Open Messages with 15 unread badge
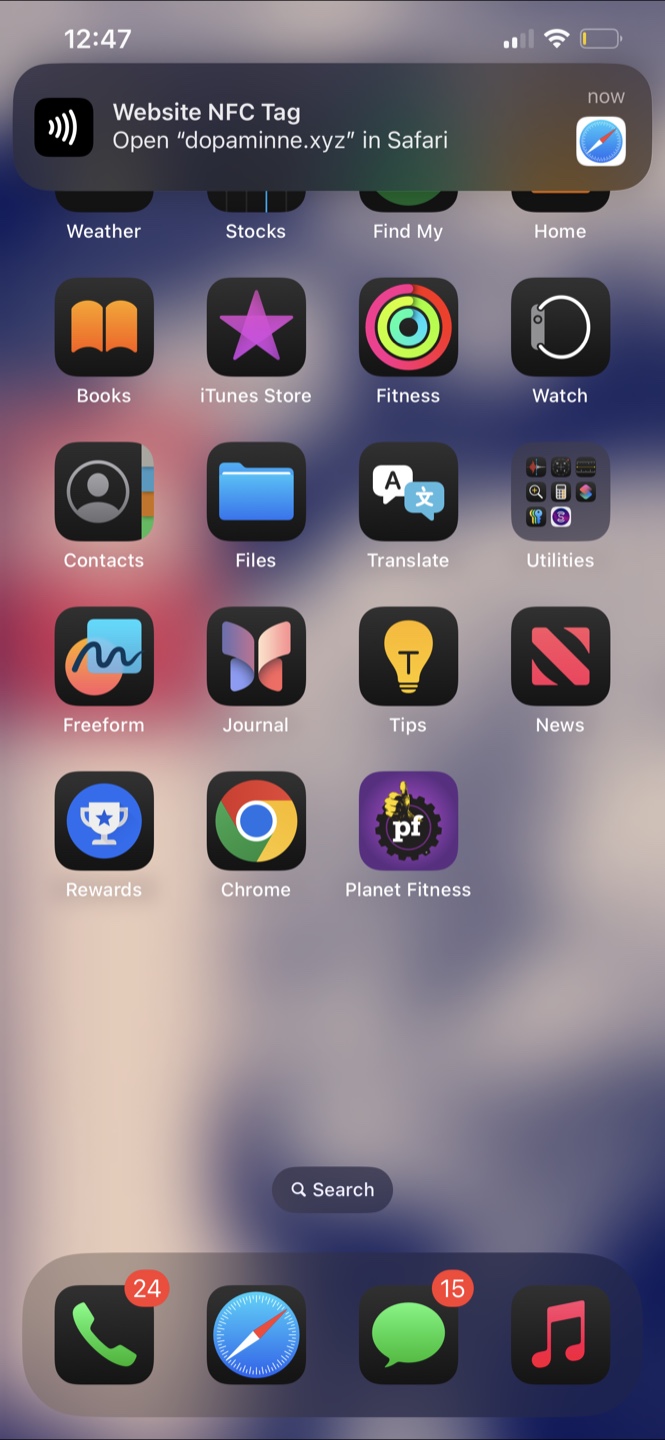 point(408,1335)
